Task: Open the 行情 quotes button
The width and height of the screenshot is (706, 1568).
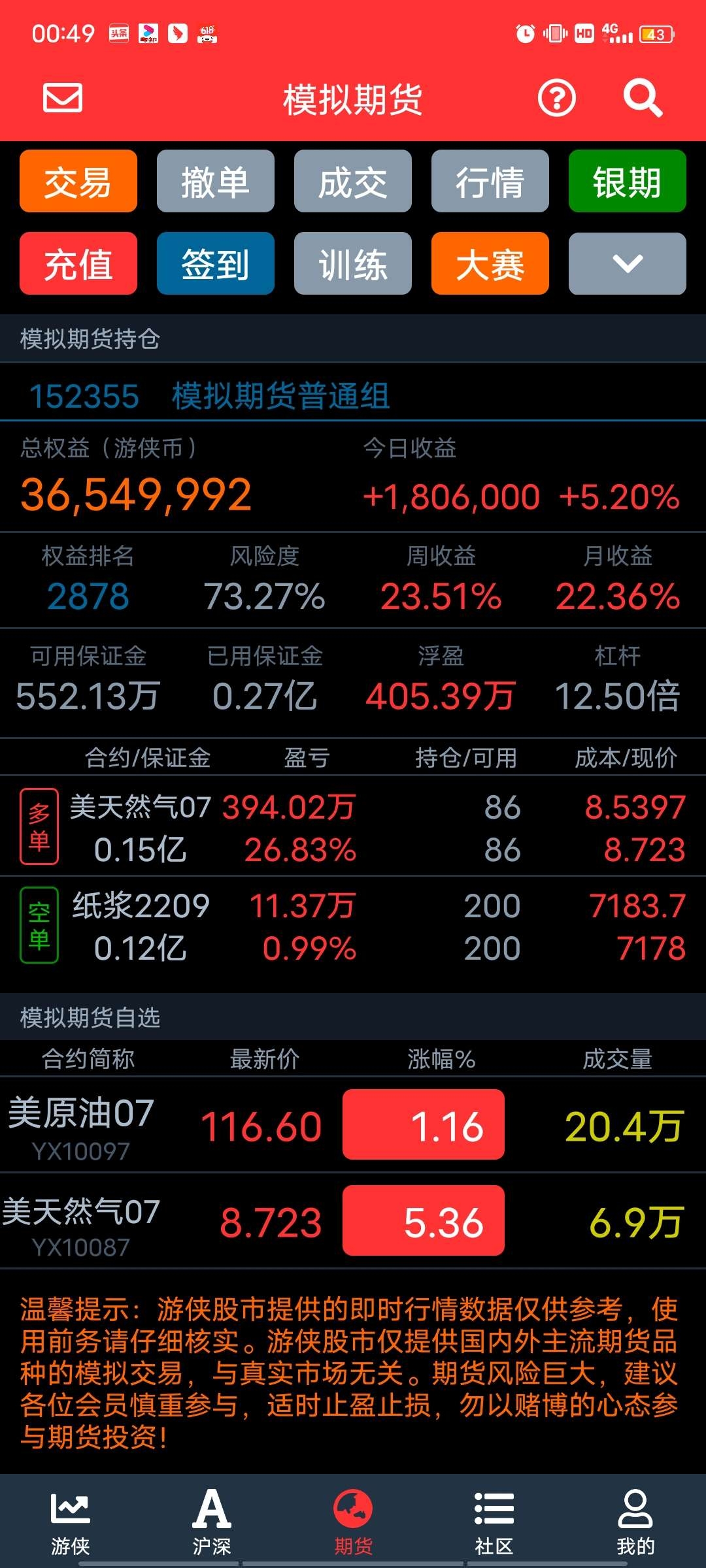Action: tap(490, 181)
